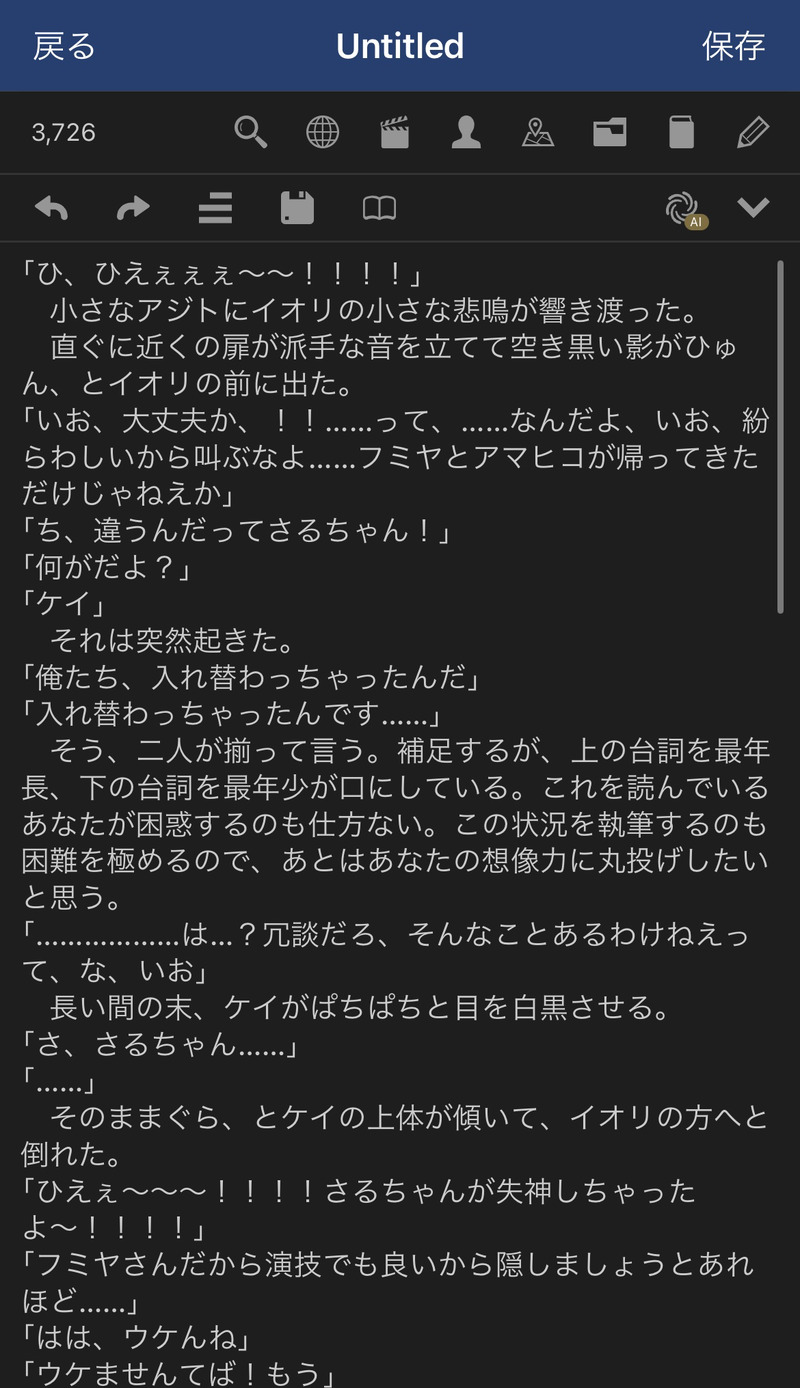
Task: Open the folder icon
Action: pos(609,132)
